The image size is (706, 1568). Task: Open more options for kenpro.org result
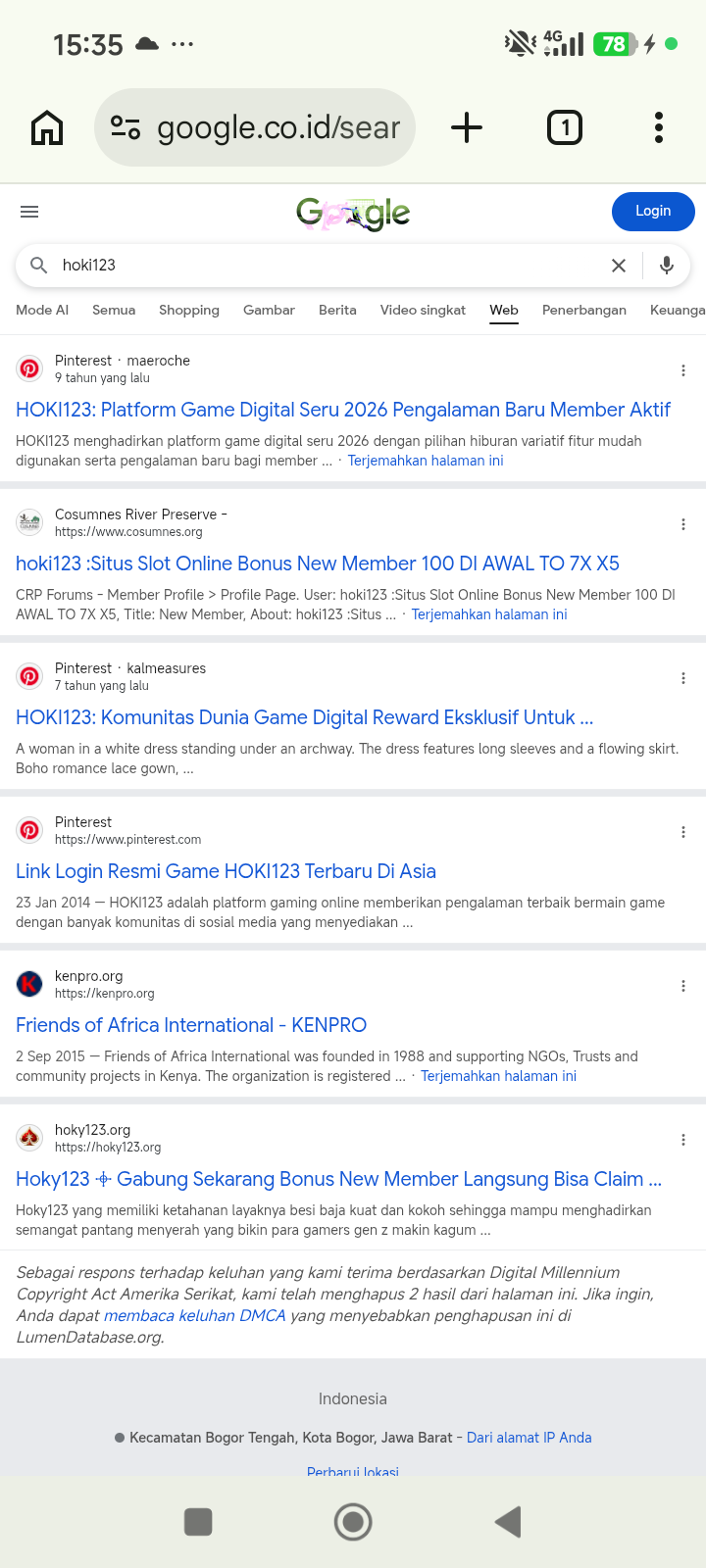683,986
